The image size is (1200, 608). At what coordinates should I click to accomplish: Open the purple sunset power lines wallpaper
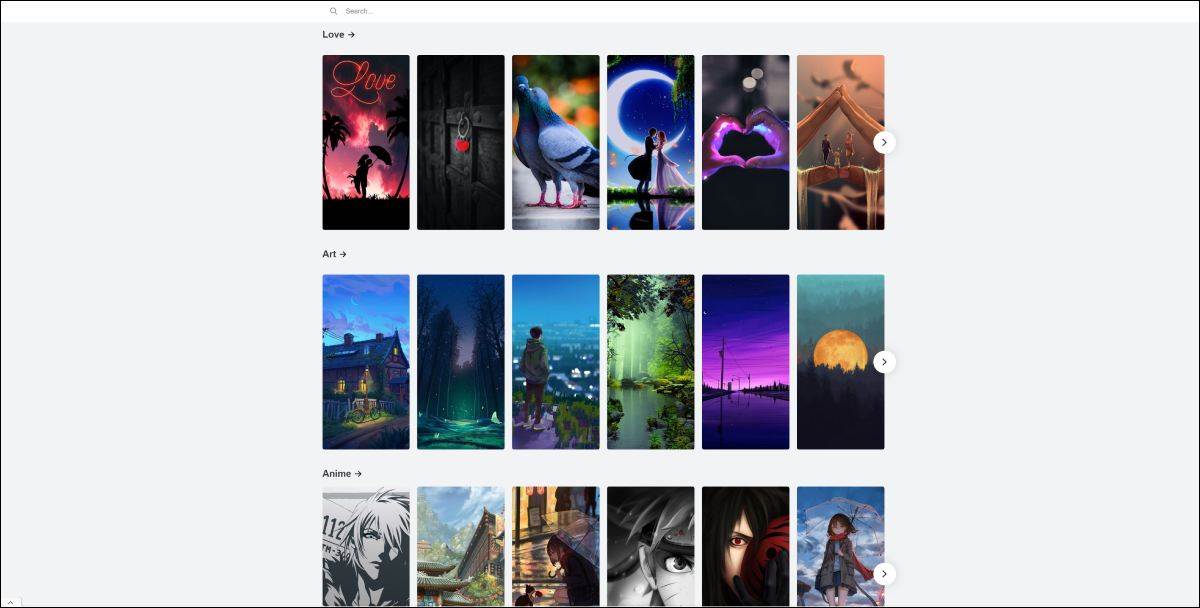745,362
